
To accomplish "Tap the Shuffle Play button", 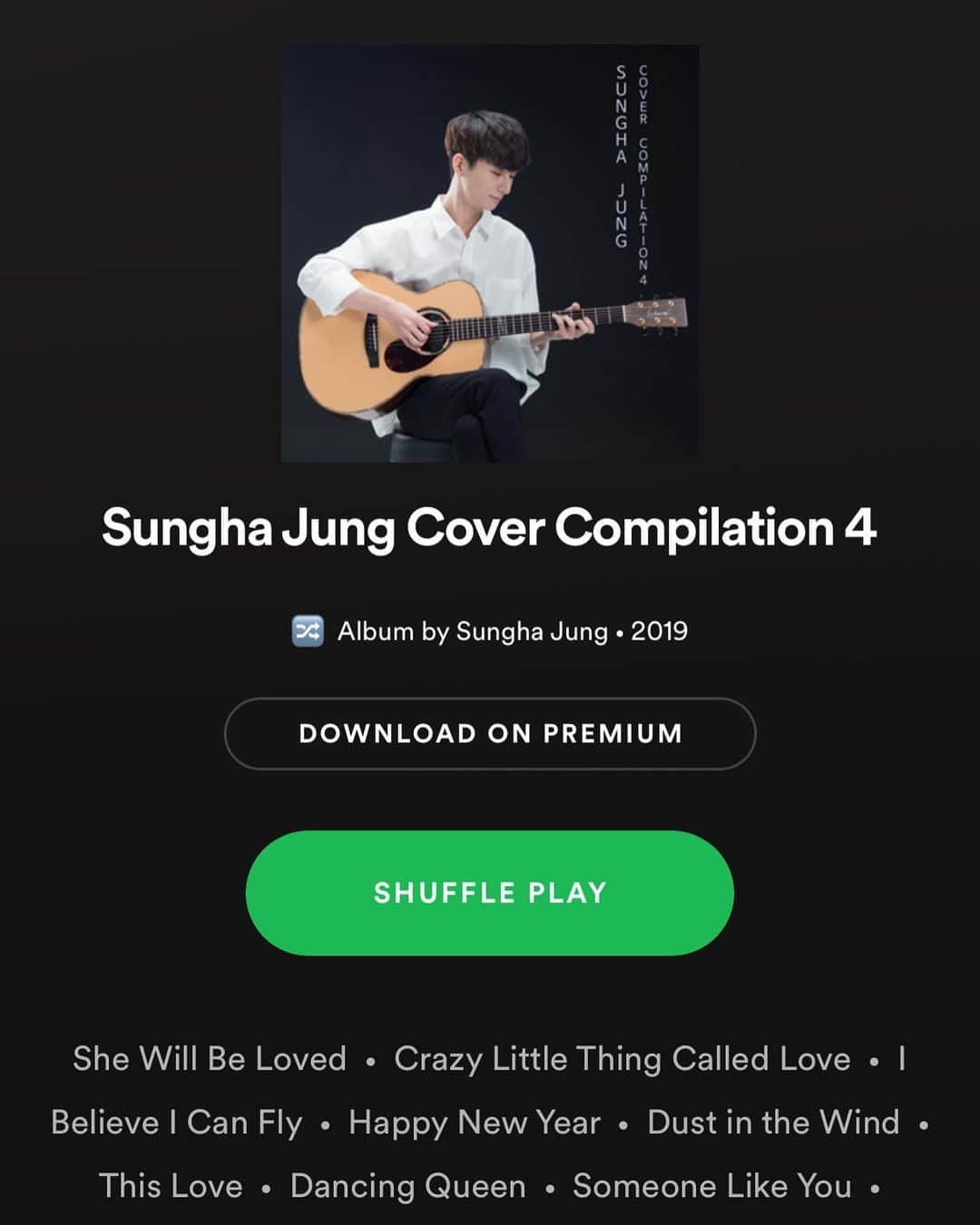I will click(489, 893).
